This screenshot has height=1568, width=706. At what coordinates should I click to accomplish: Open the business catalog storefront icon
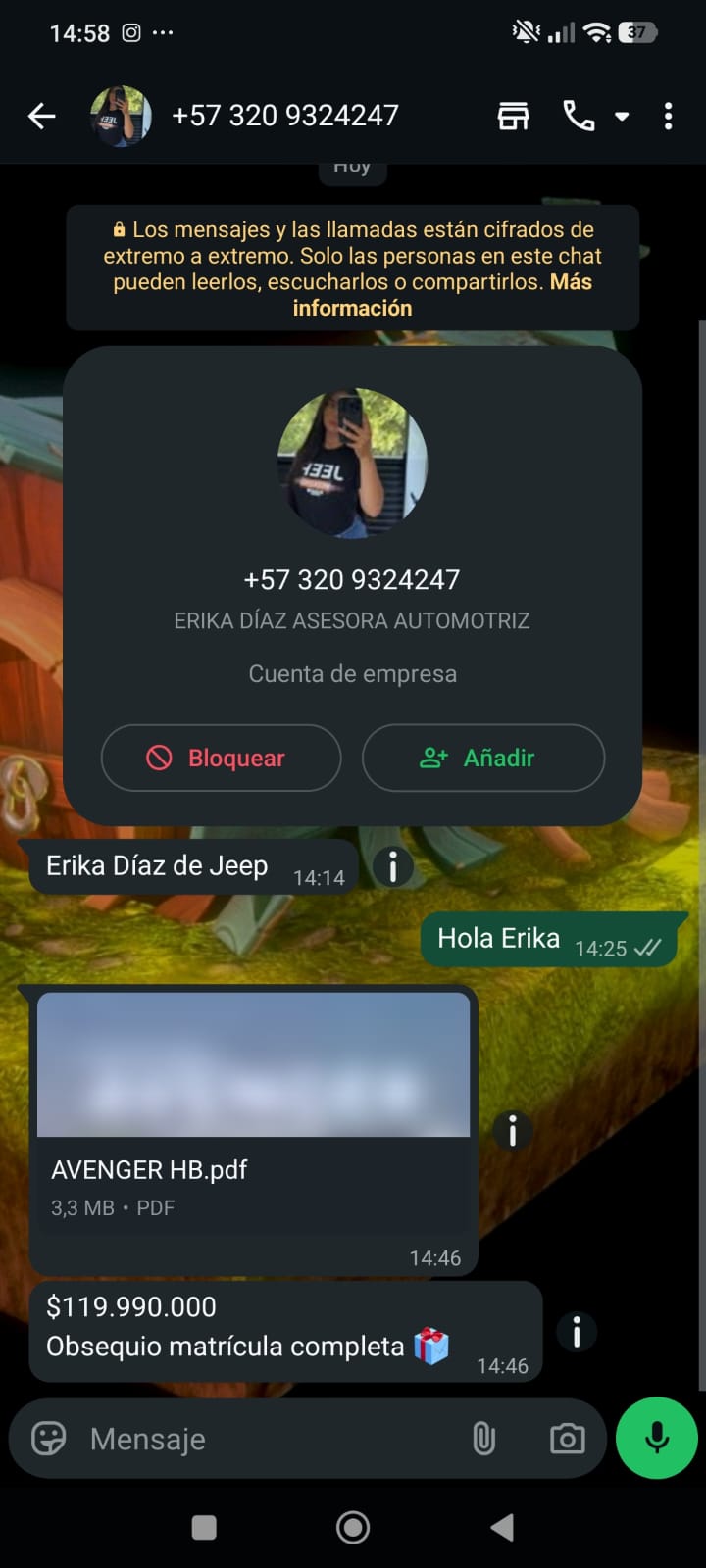513,117
